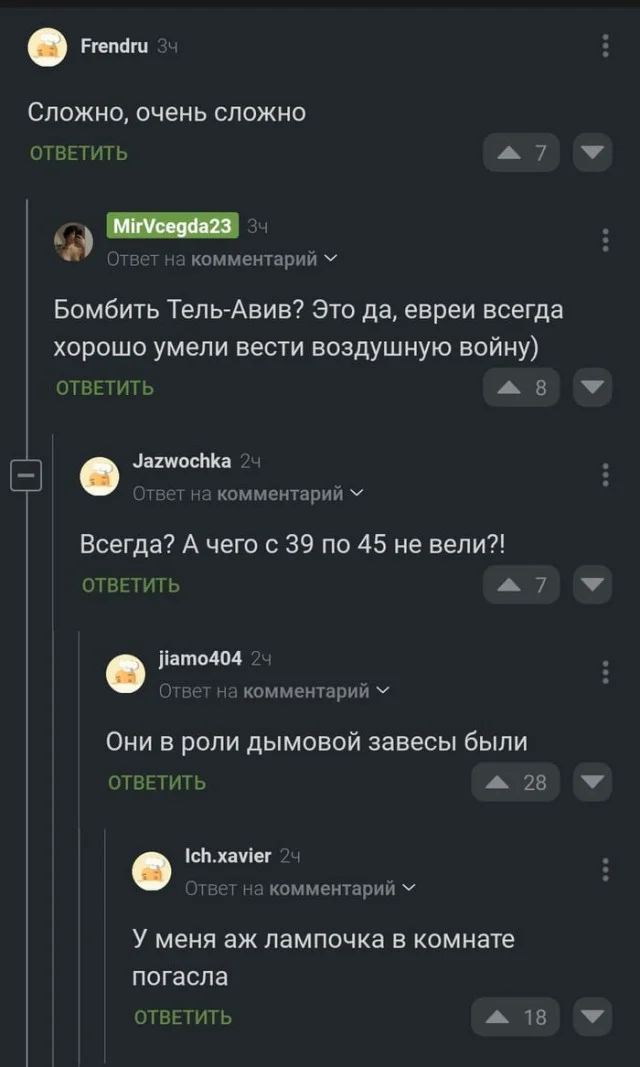This screenshot has height=1067, width=640.
Task: Reply to Jazwochka's comment
Action: pos(131,585)
